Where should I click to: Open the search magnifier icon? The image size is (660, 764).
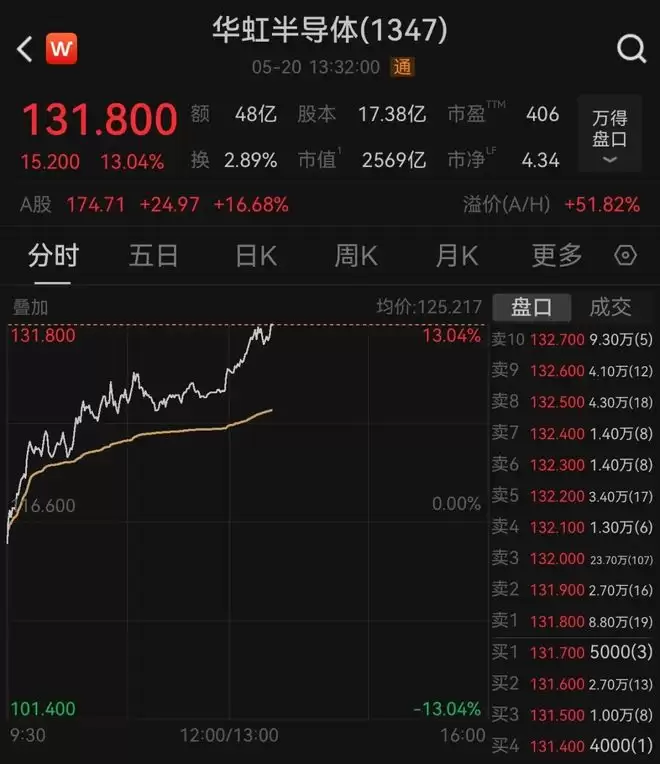pos(631,48)
